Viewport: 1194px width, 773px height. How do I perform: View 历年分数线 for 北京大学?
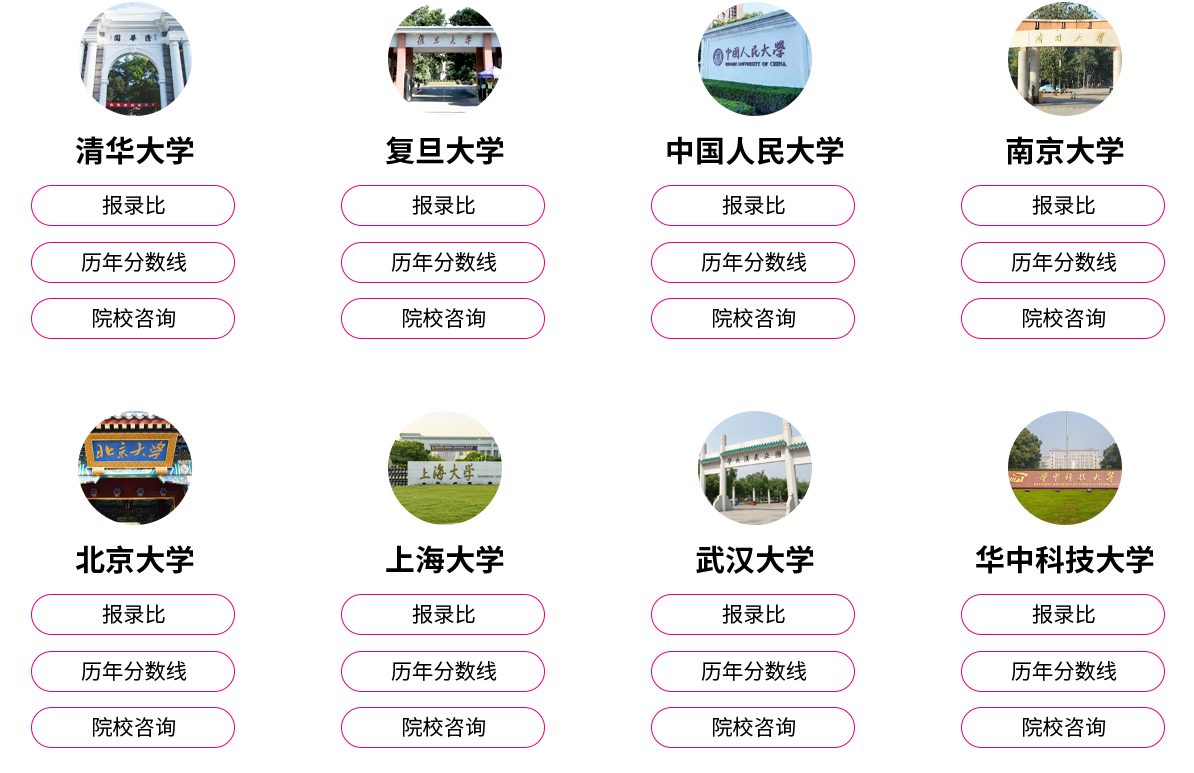133,671
